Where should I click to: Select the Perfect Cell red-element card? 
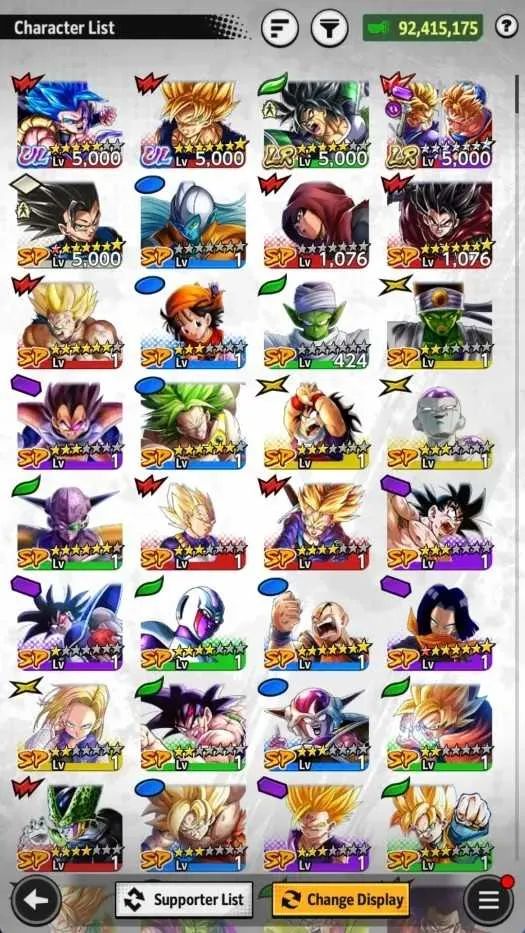(70, 828)
